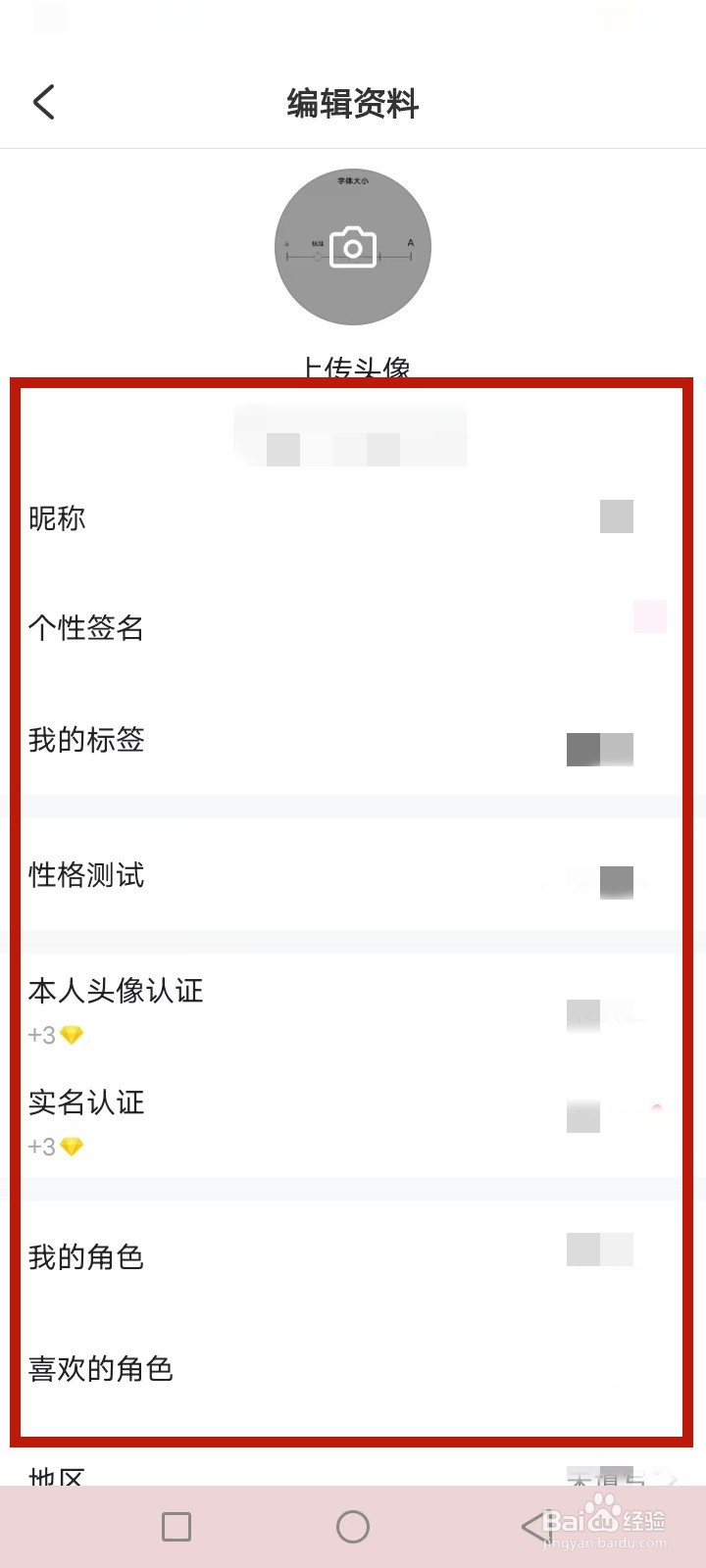Click the back arrow beside 编辑资料 title
Screen dimensions: 706x1568
tap(43, 101)
